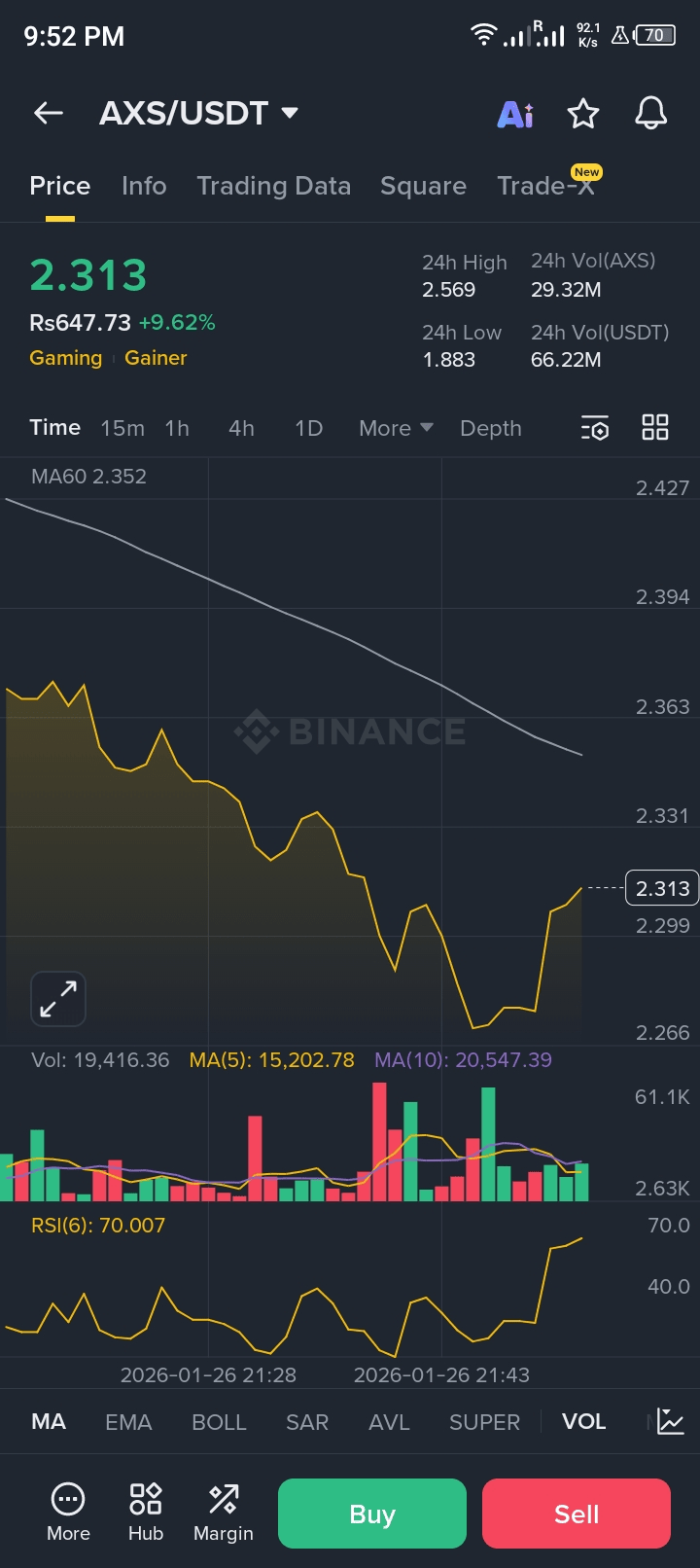
Task: Expand the More intervals dropdown
Action: 395,428
